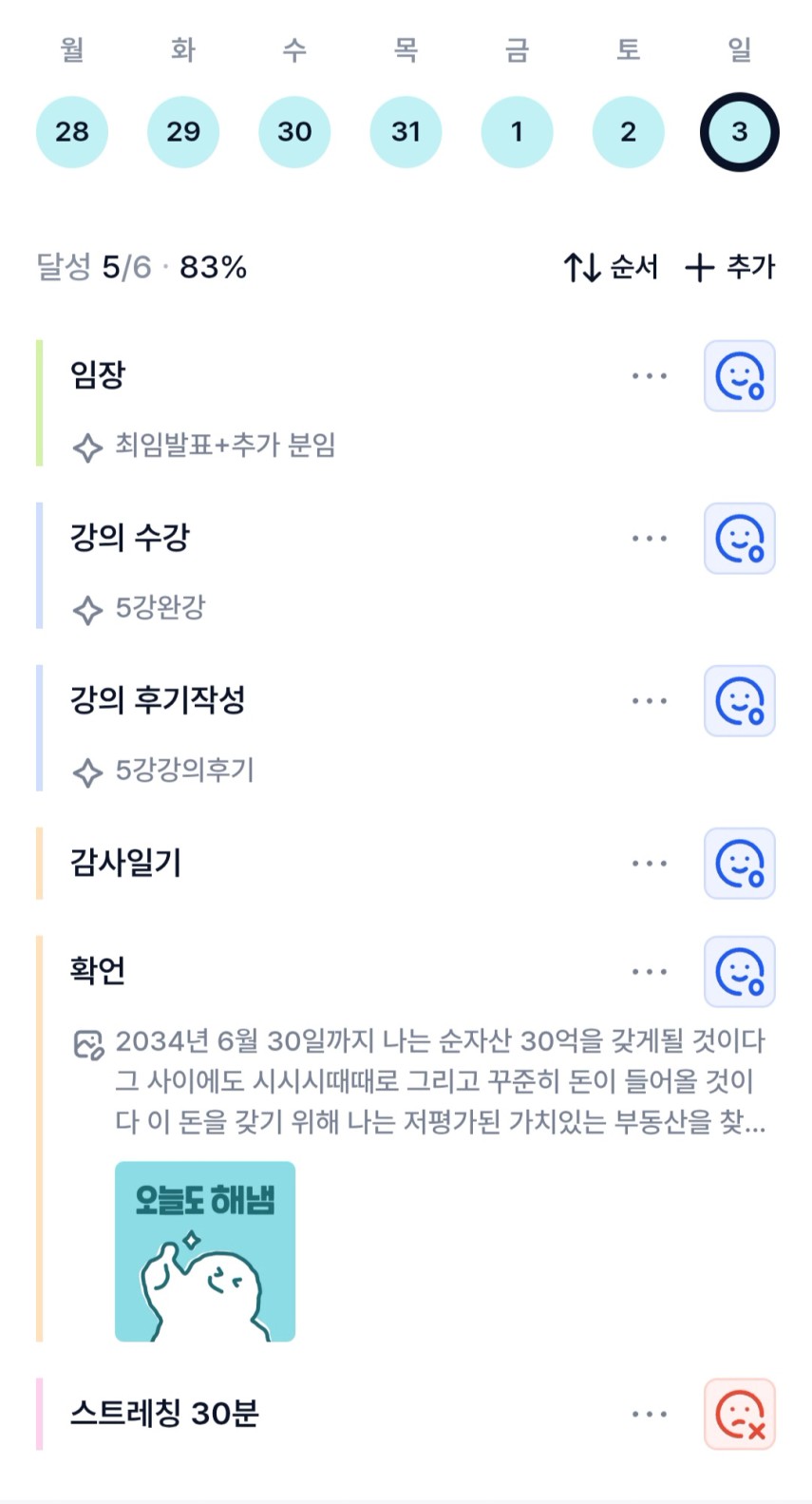Screen dimensions: 812x1504
Task: Open more options for 스트레칭 30분
Action: (650, 1415)
